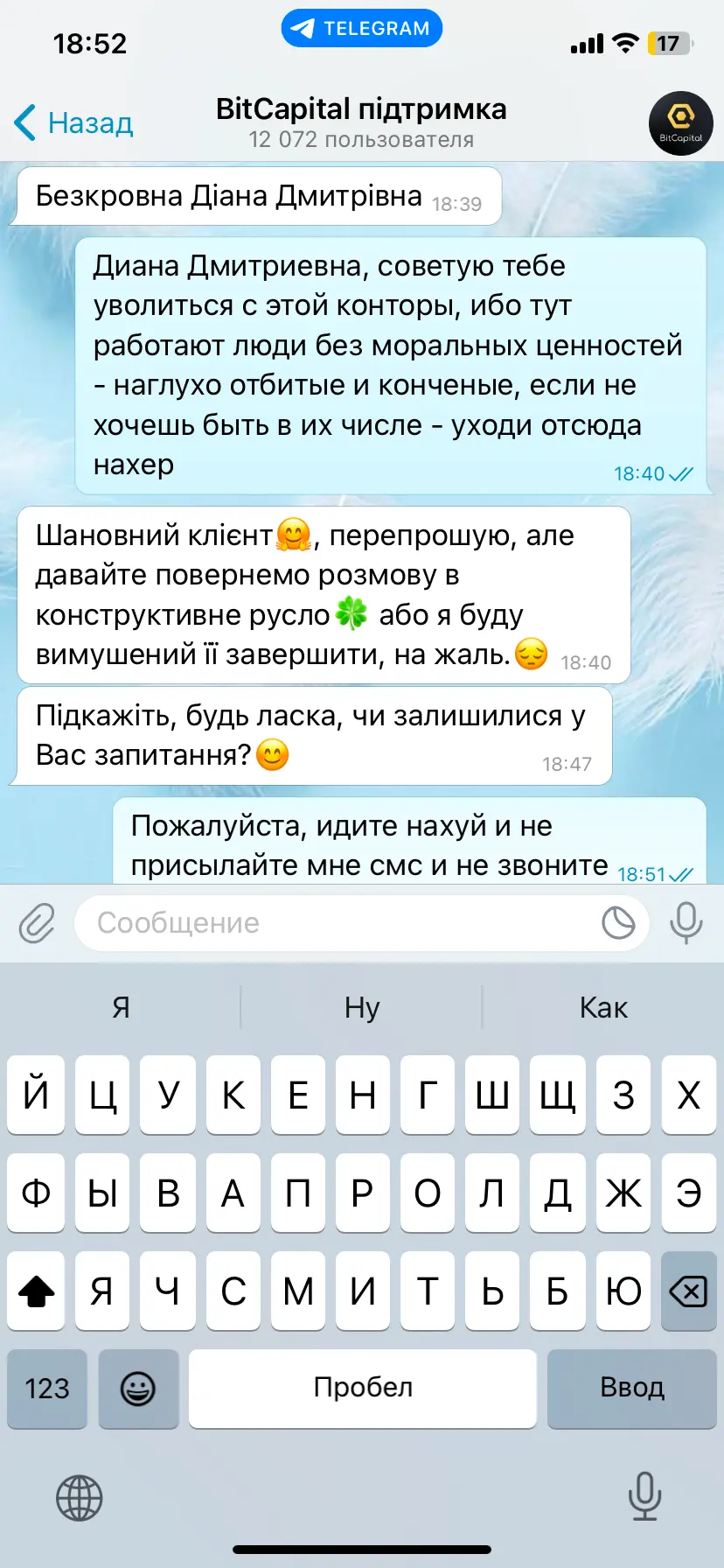This screenshot has height=1568, width=724.
Task: Return to Telegram via top pill
Action: 362,28
